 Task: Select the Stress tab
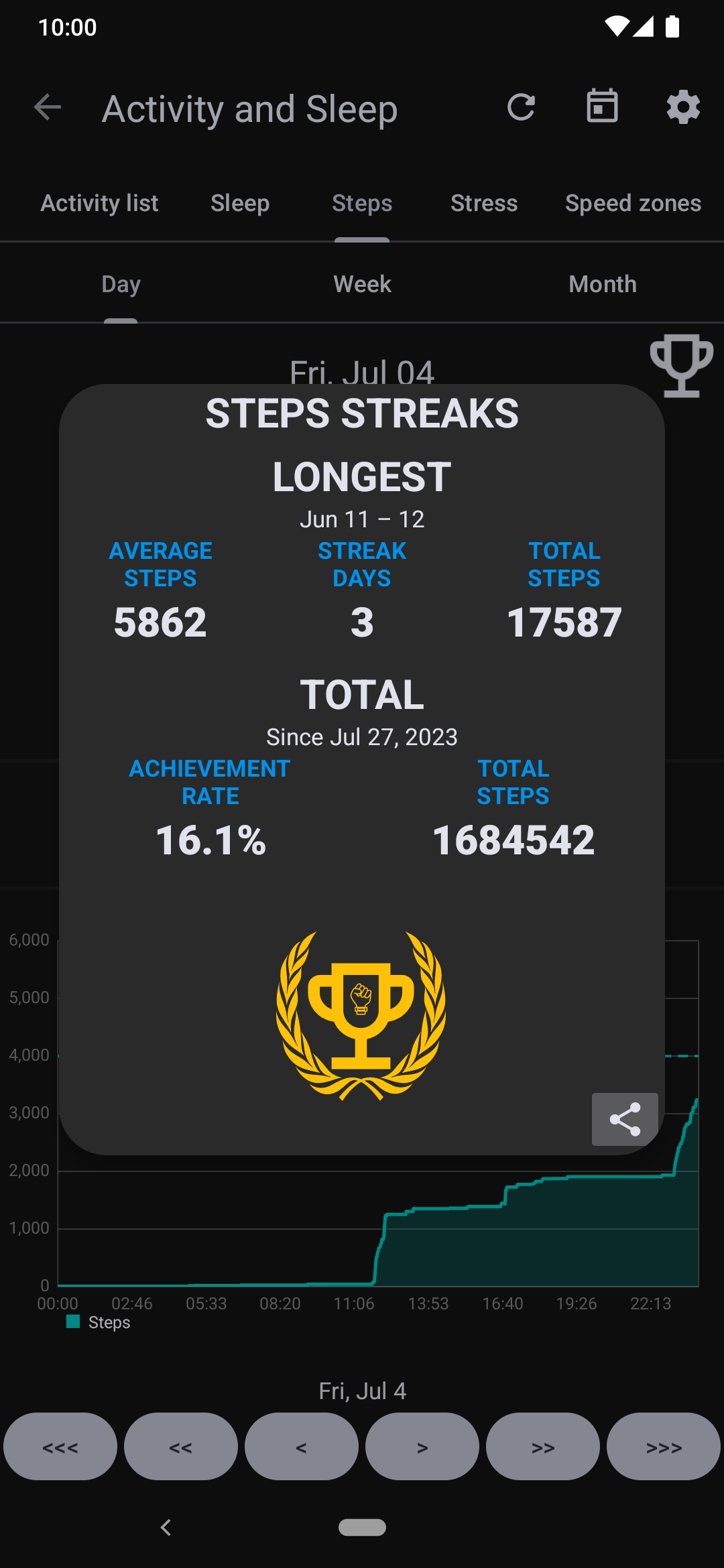tap(483, 204)
